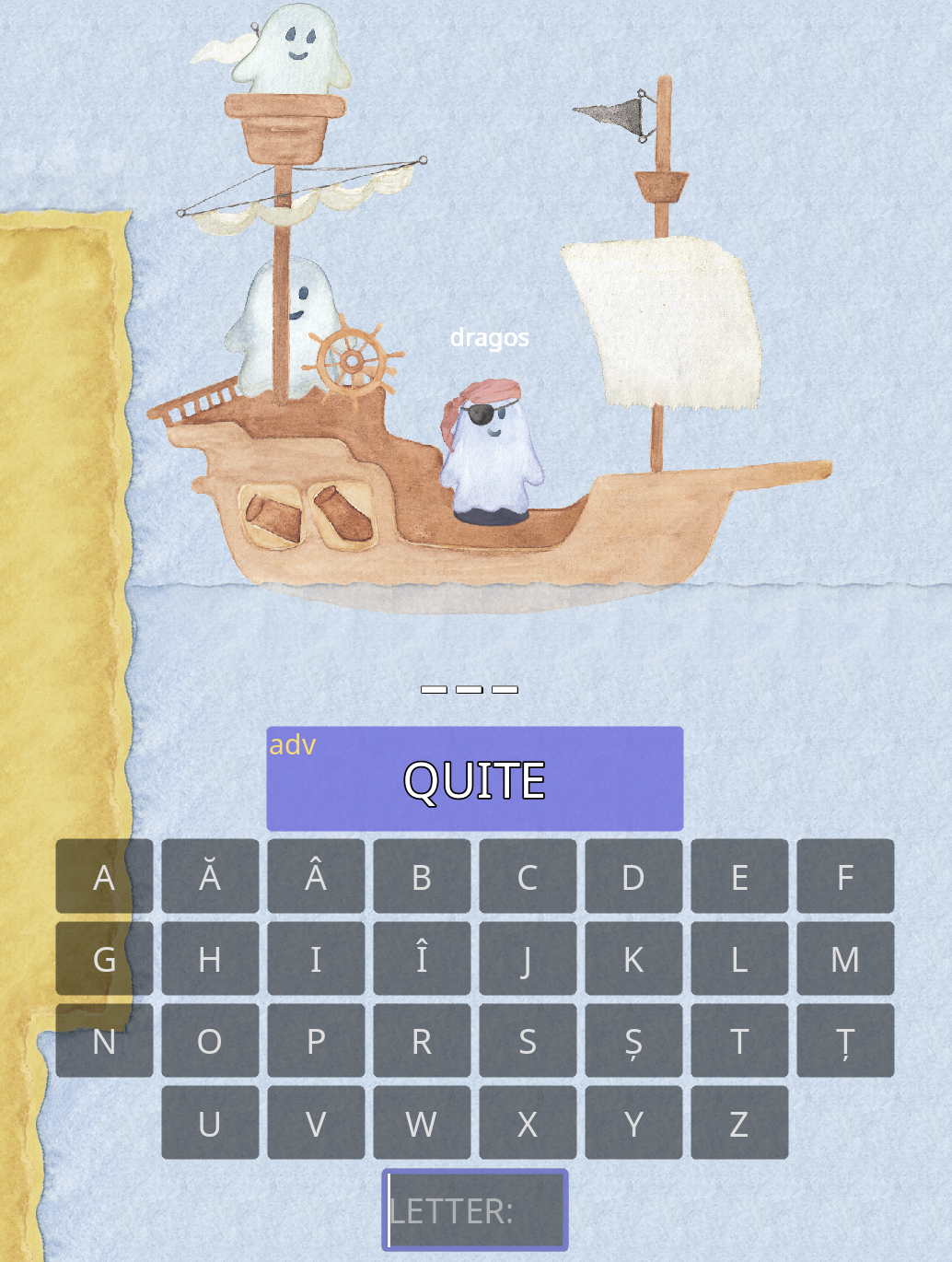Focus the LETTER input field
This screenshot has height=1262, width=952.
point(475,1210)
